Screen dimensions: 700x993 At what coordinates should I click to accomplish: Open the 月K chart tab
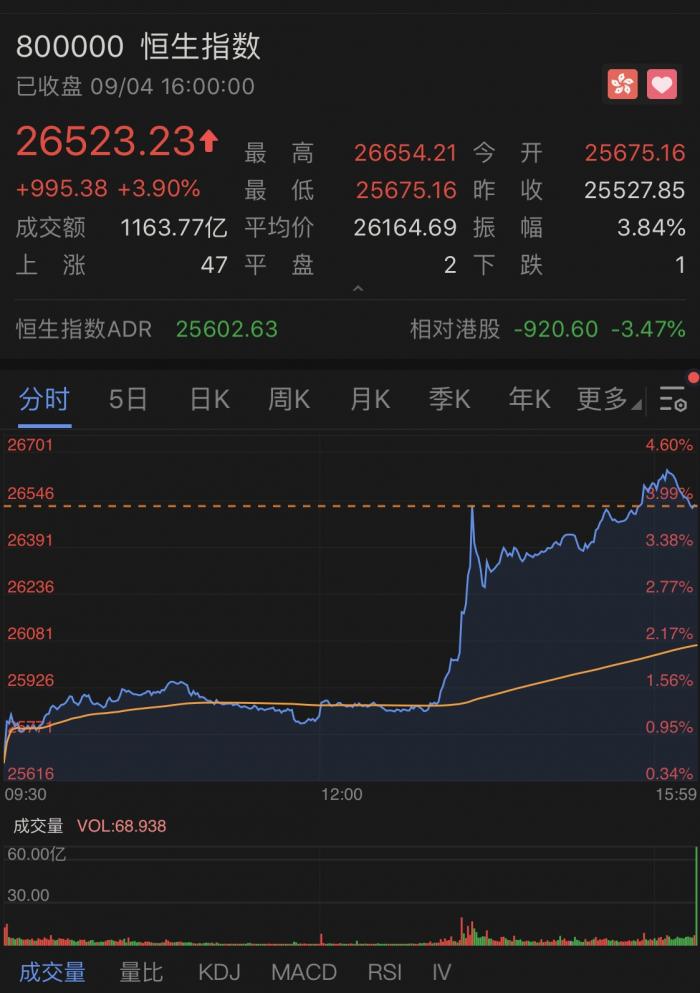(369, 400)
